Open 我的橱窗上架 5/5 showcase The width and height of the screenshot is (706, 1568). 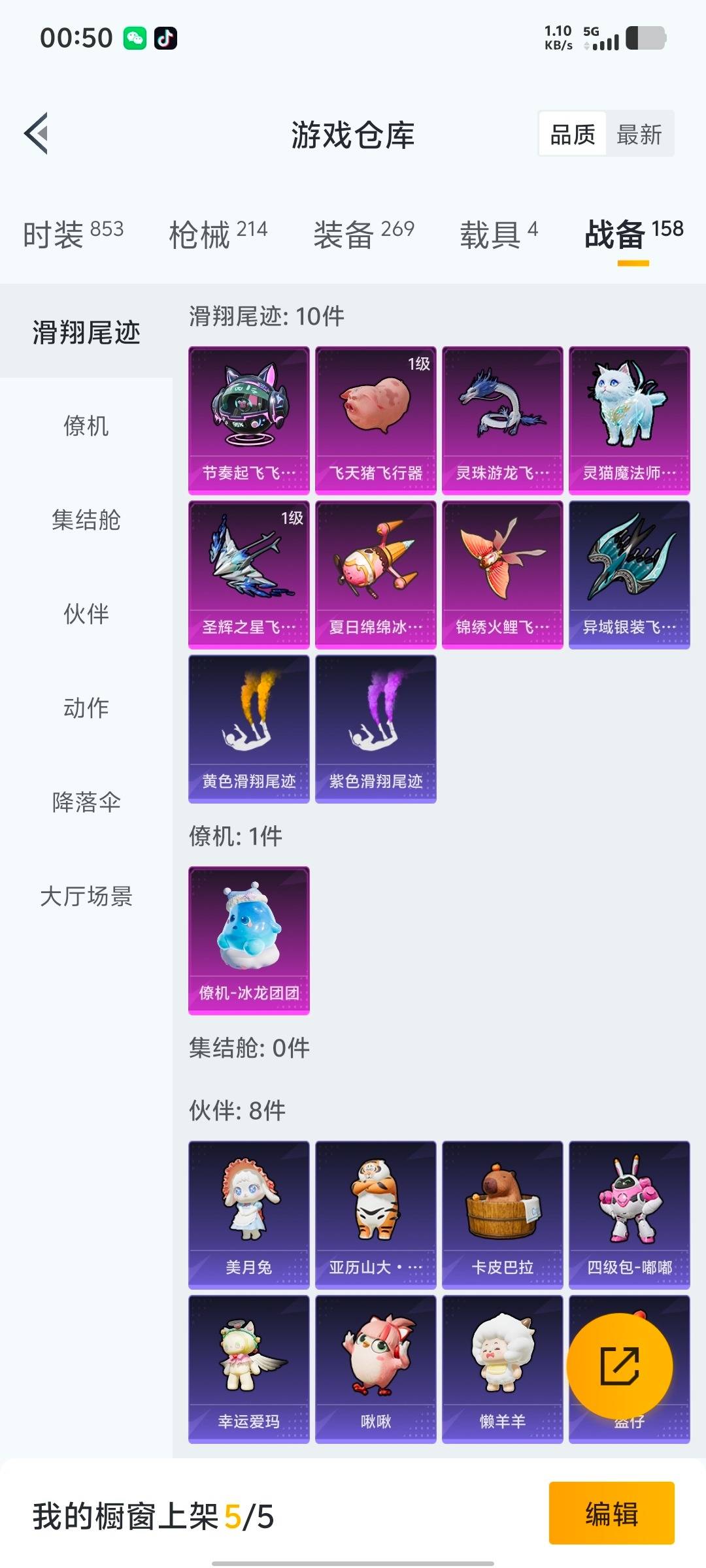tap(150, 1516)
